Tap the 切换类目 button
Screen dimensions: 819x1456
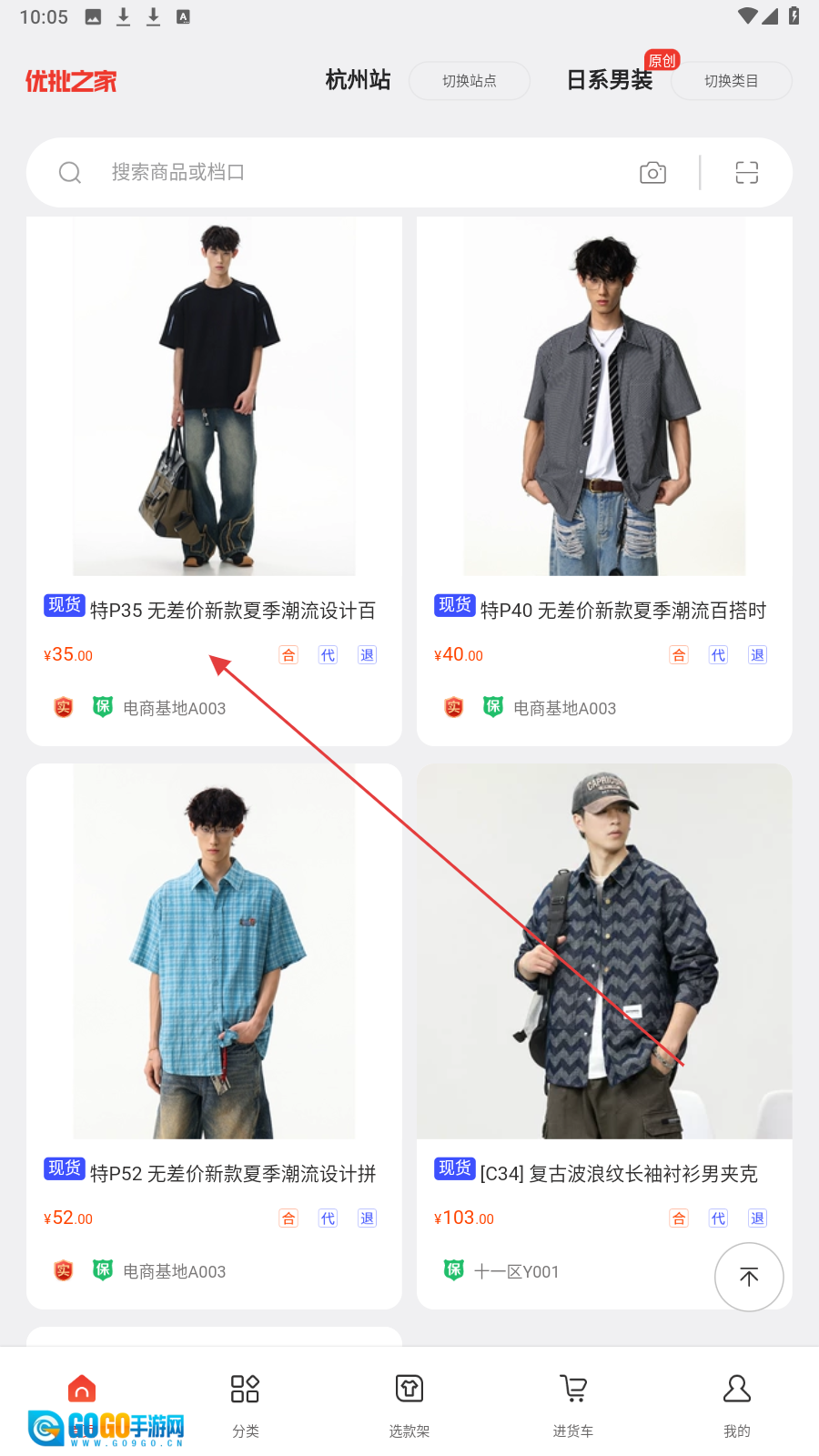pos(731,81)
